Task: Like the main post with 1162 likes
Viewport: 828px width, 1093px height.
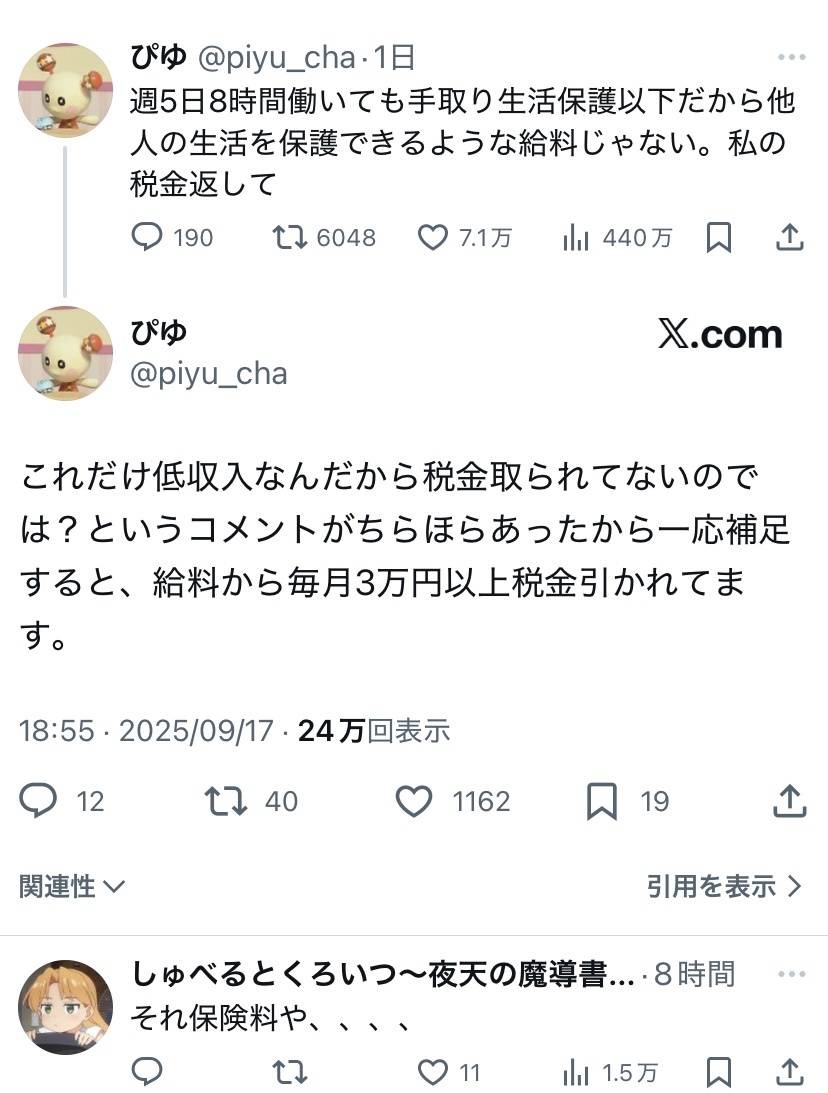Action: (413, 800)
